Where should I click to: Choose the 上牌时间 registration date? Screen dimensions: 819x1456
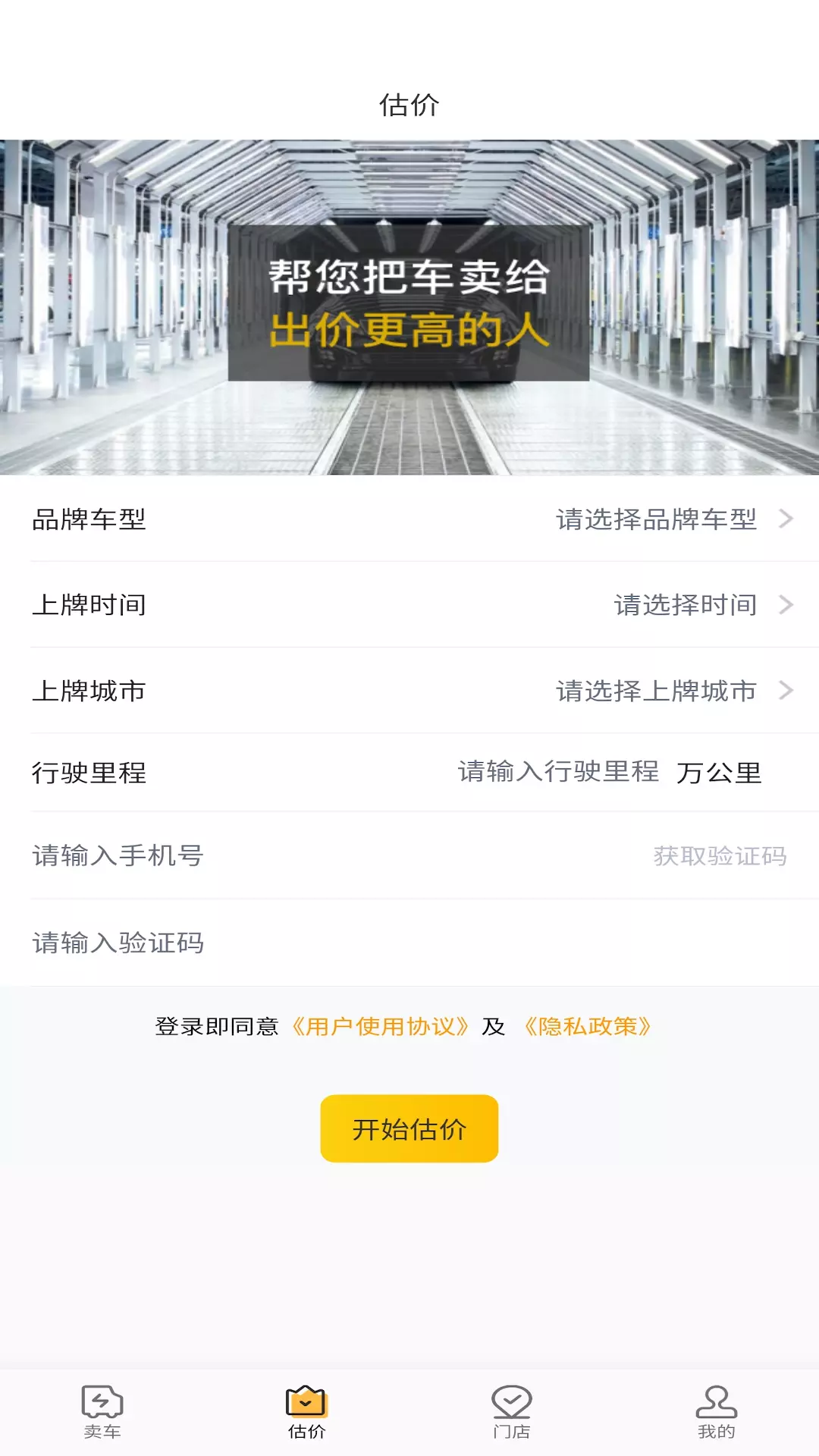[409, 604]
